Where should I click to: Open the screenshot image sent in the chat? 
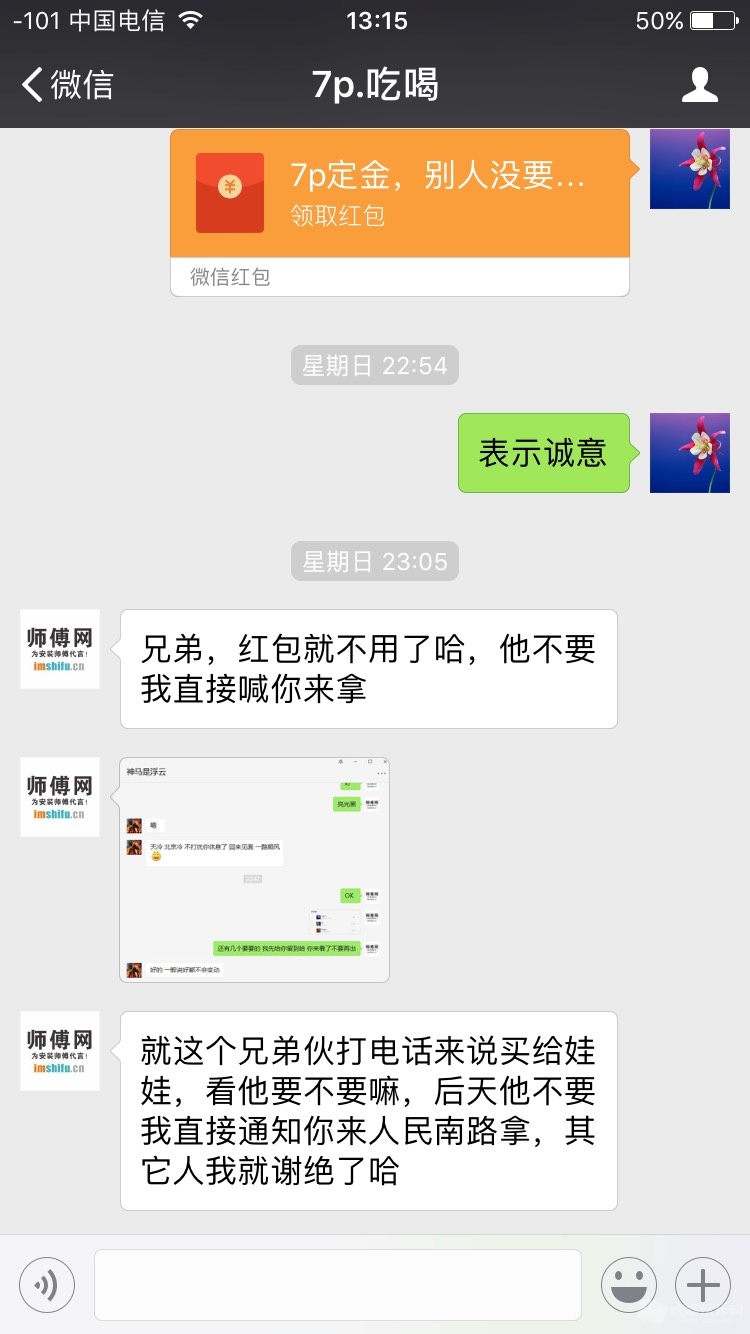coord(254,870)
